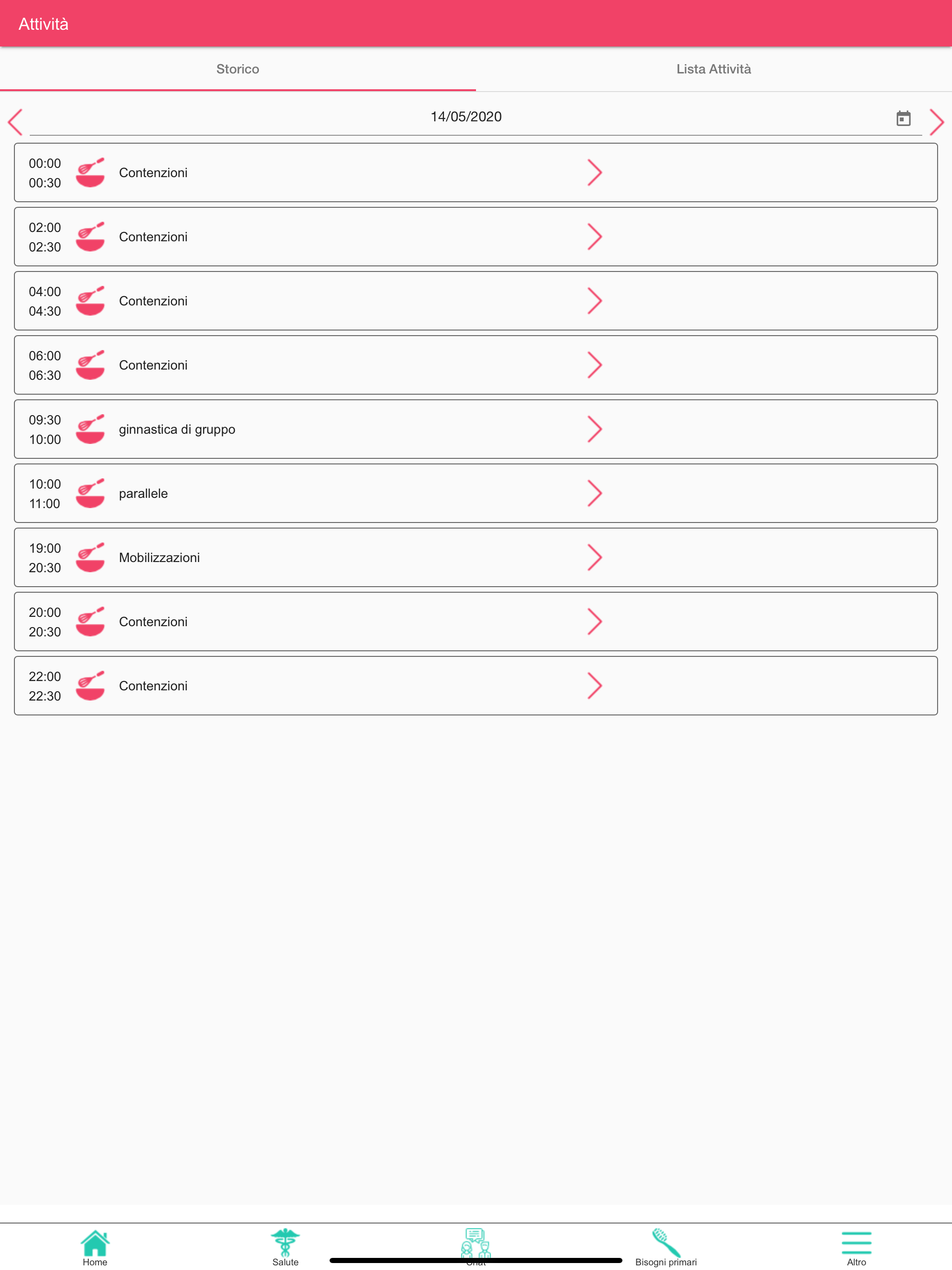Go to the previous day with left arrow
Viewport: 952px width, 1270px height.
click(15, 121)
